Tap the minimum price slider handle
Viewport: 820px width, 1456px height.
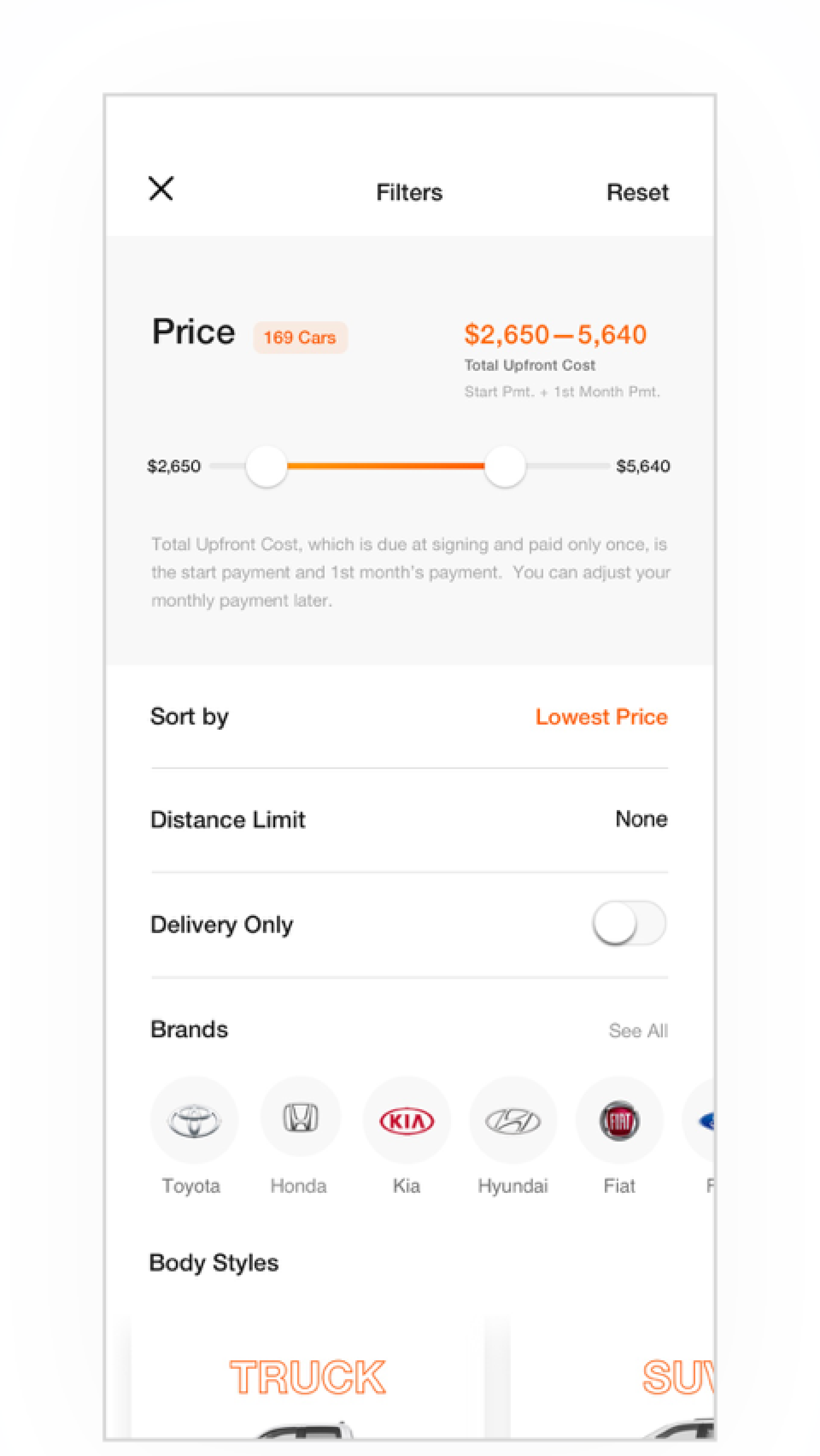coord(267,466)
